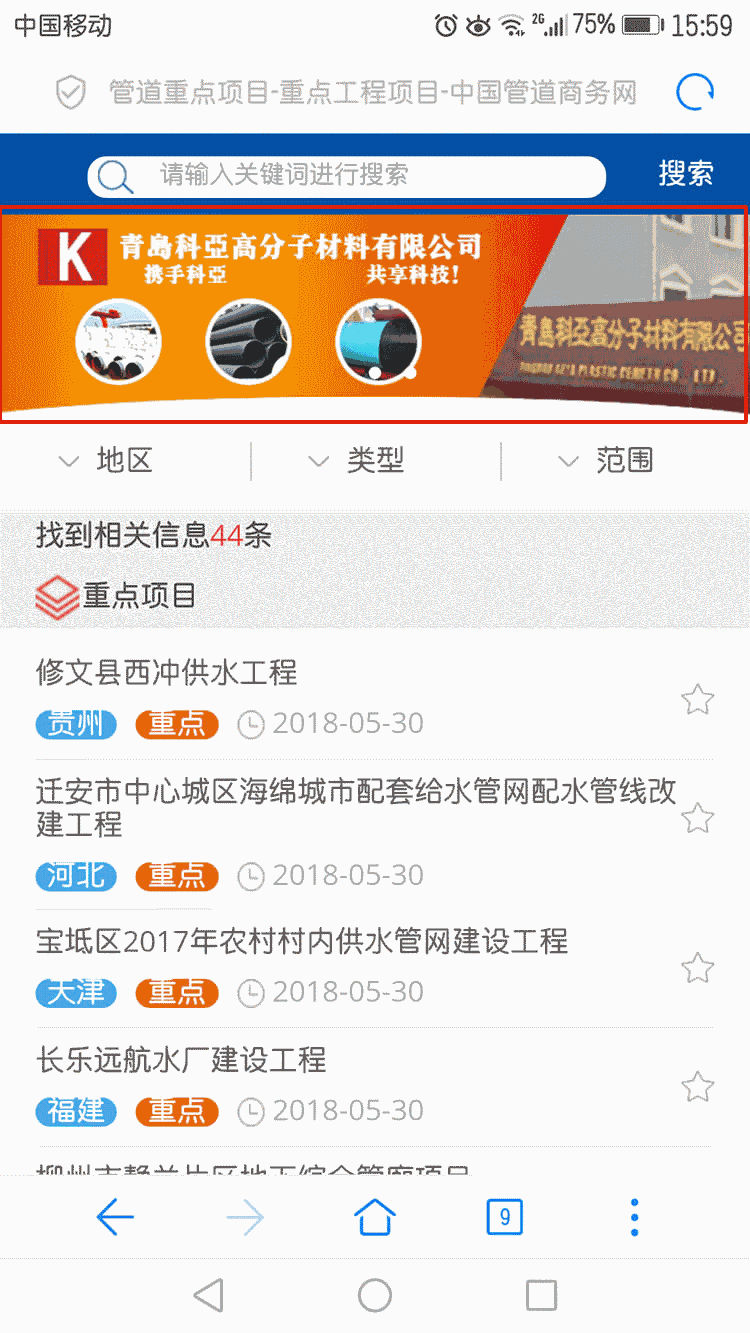Open the tab switcher showing 9
The width and height of the screenshot is (750, 1333).
tap(504, 1217)
